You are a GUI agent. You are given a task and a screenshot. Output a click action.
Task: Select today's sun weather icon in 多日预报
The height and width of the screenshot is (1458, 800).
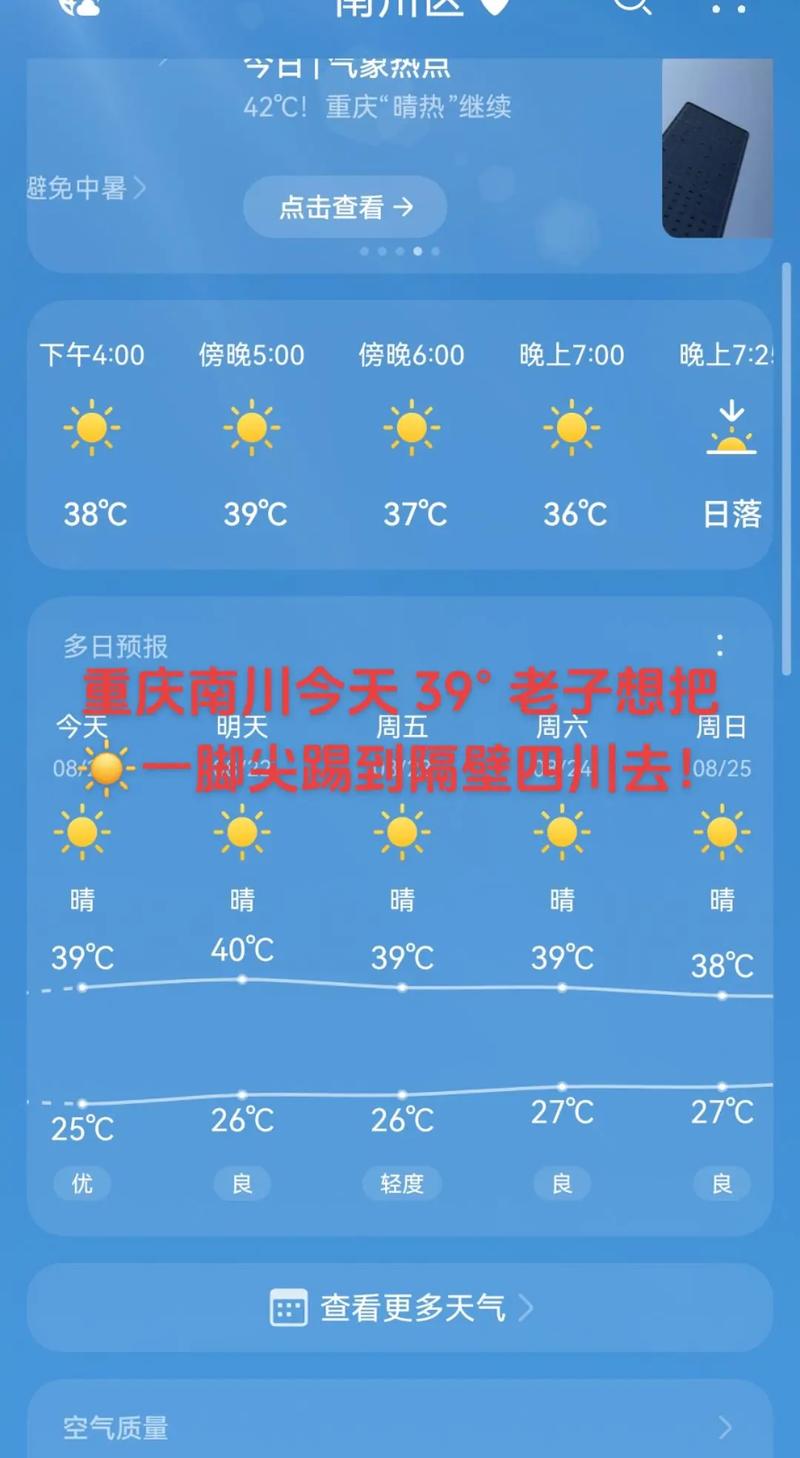pos(82,832)
